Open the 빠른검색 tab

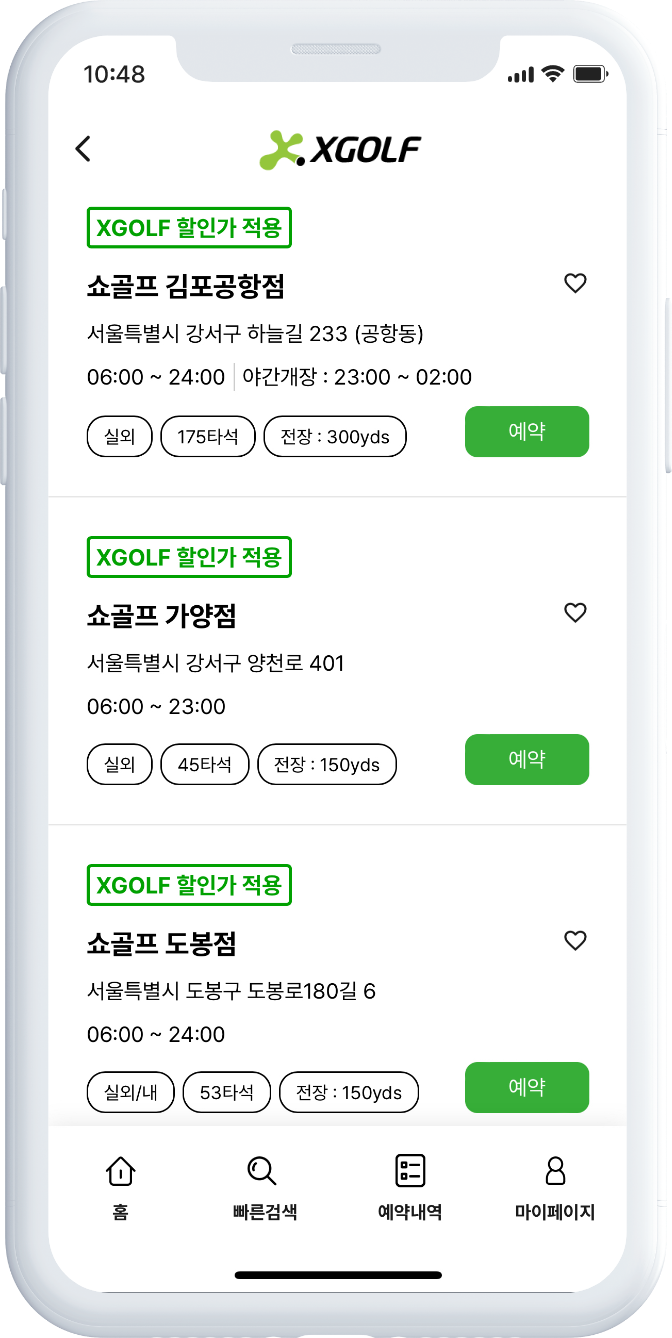pyautogui.click(x=261, y=1187)
